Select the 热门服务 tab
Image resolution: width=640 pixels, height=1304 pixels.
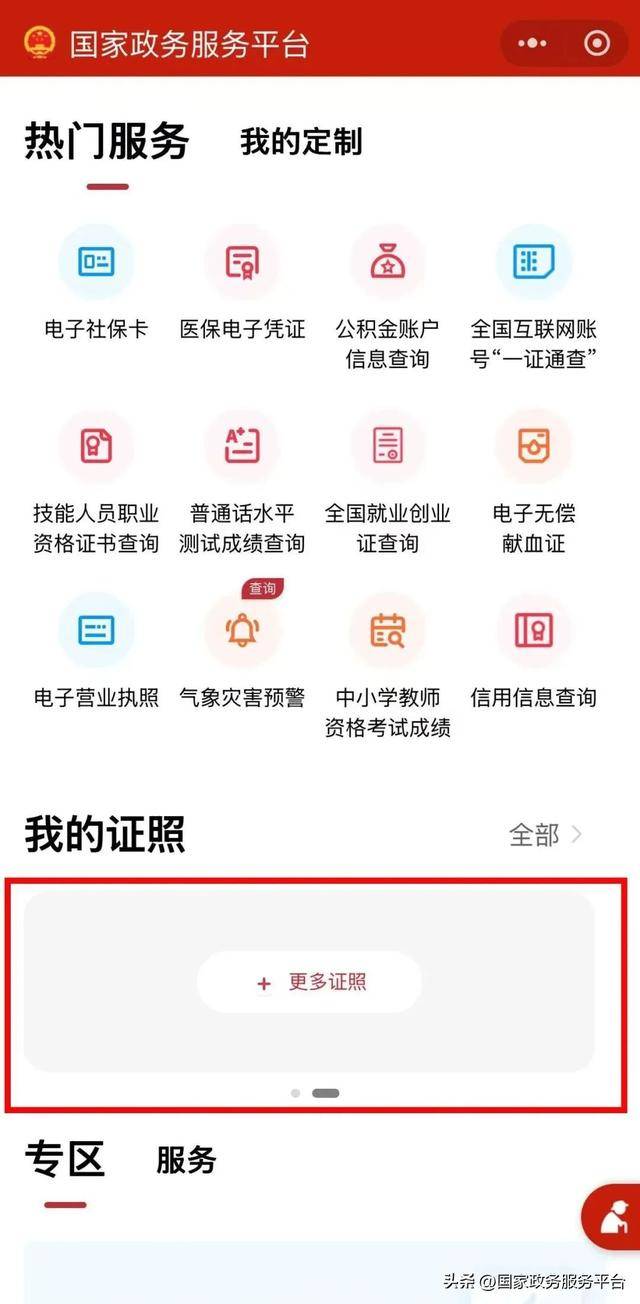106,141
